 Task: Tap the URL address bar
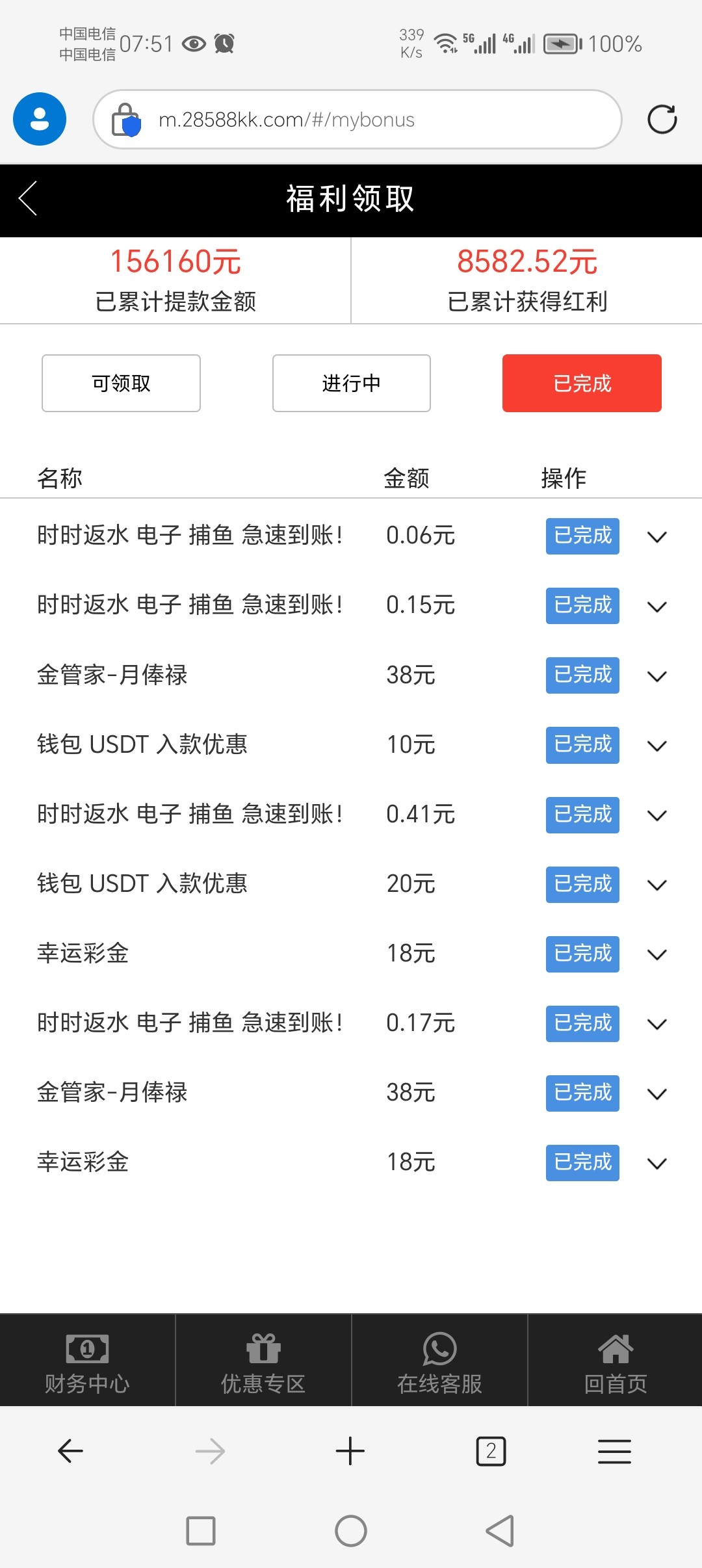(x=357, y=120)
